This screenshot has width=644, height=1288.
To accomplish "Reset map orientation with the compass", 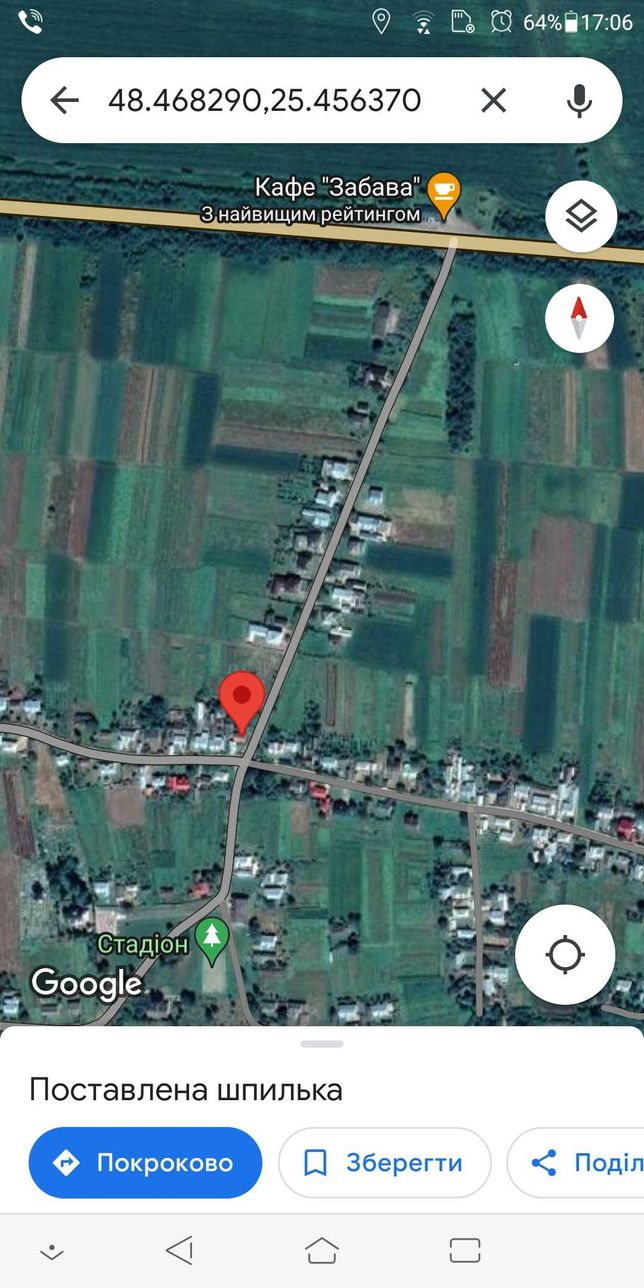I will (x=580, y=320).
